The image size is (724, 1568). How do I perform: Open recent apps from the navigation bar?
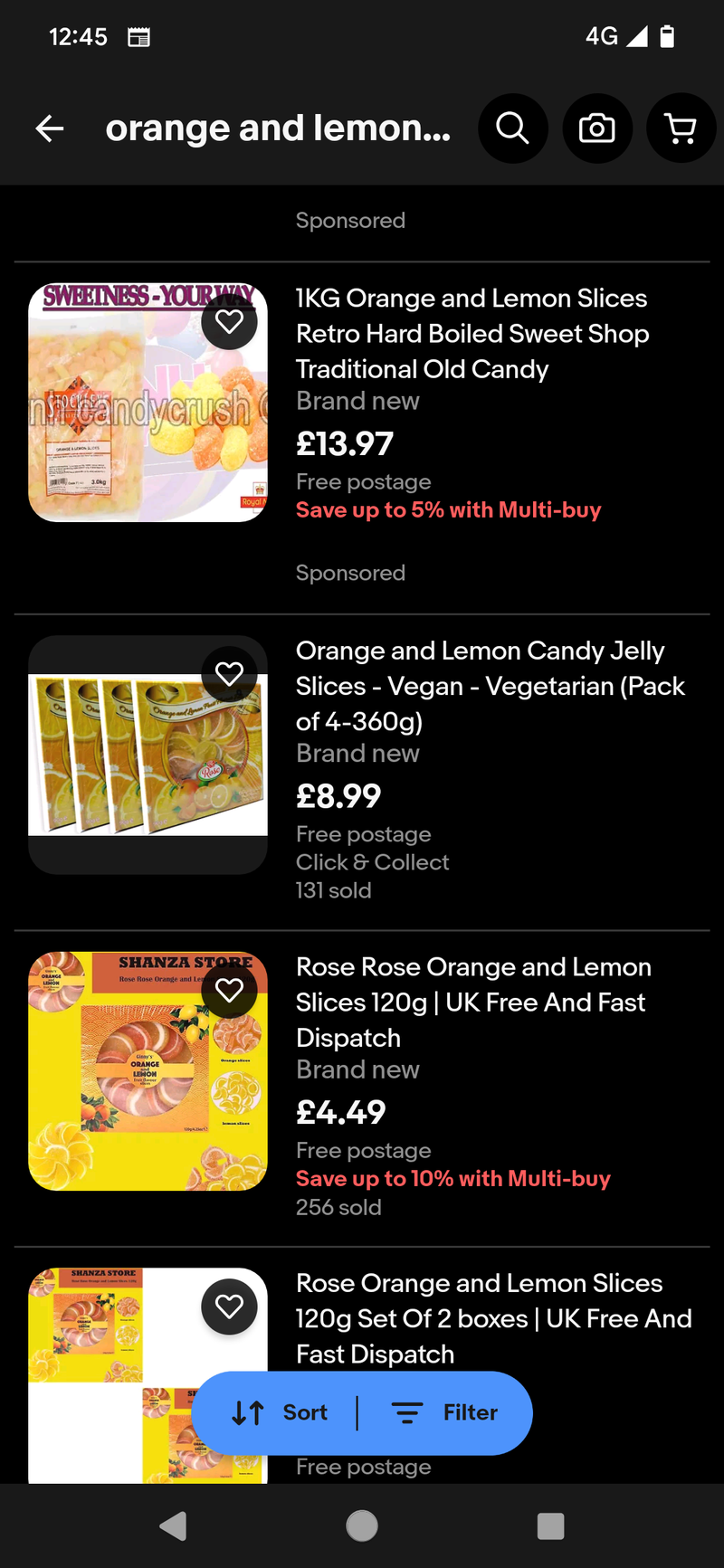tap(550, 1525)
